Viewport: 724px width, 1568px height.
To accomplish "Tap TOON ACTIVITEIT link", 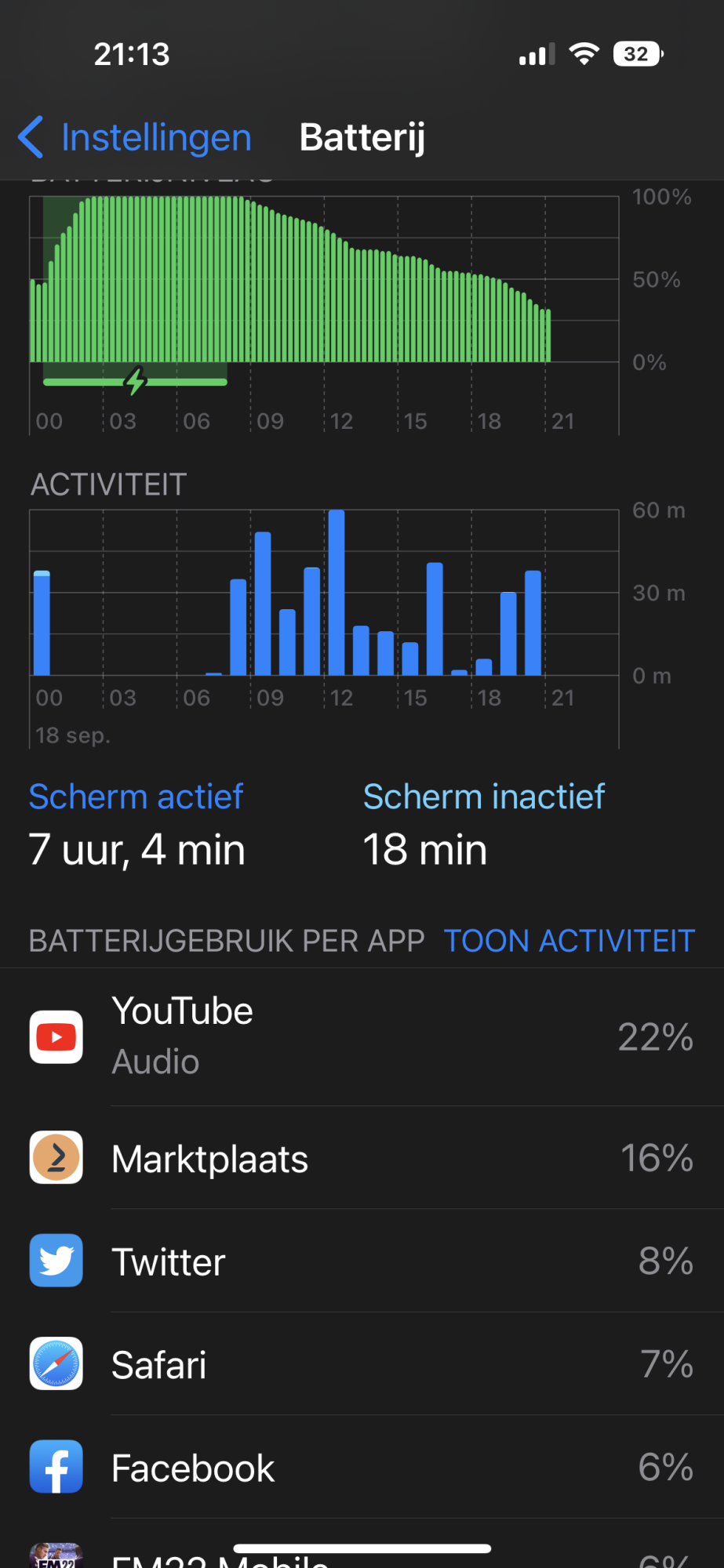I will click(569, 941).
